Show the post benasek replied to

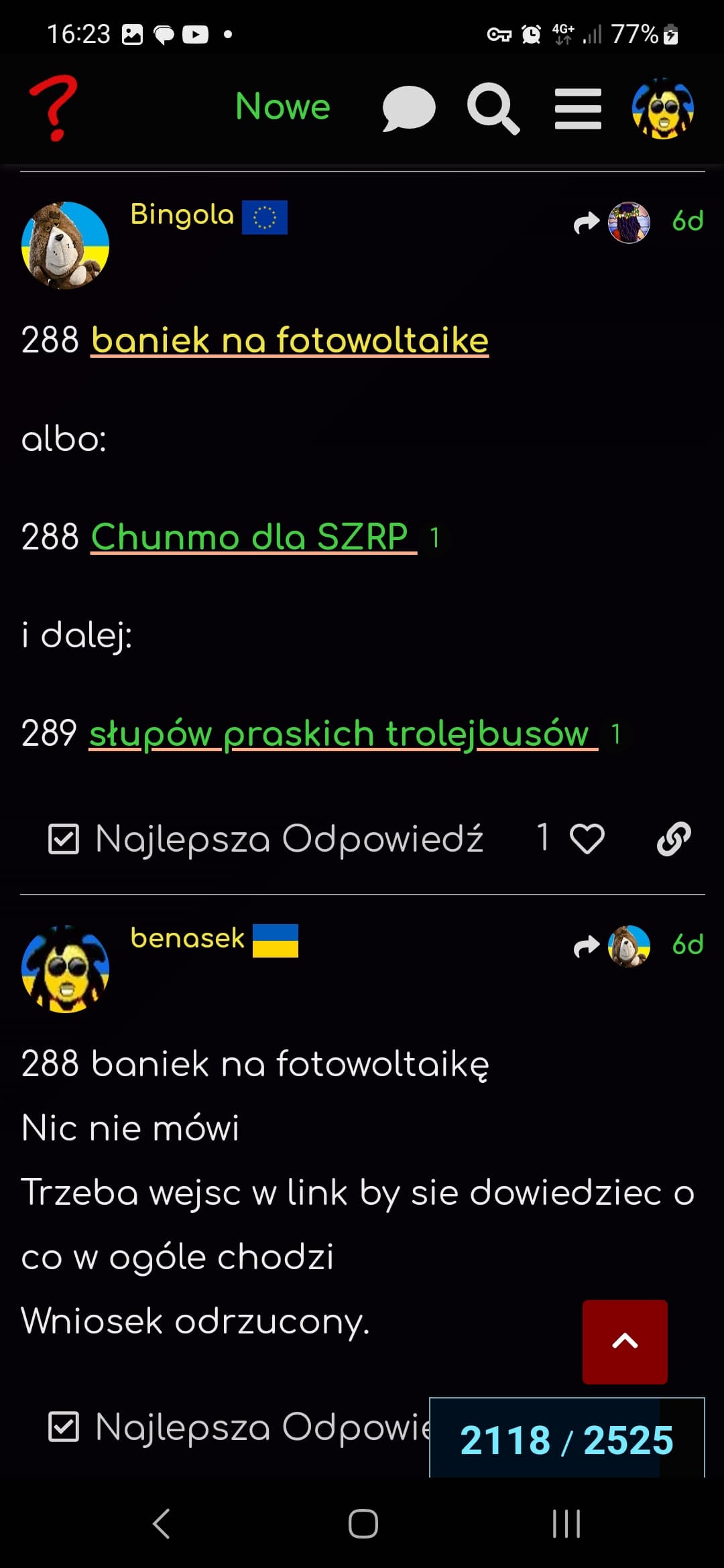(x=611, y=945)
